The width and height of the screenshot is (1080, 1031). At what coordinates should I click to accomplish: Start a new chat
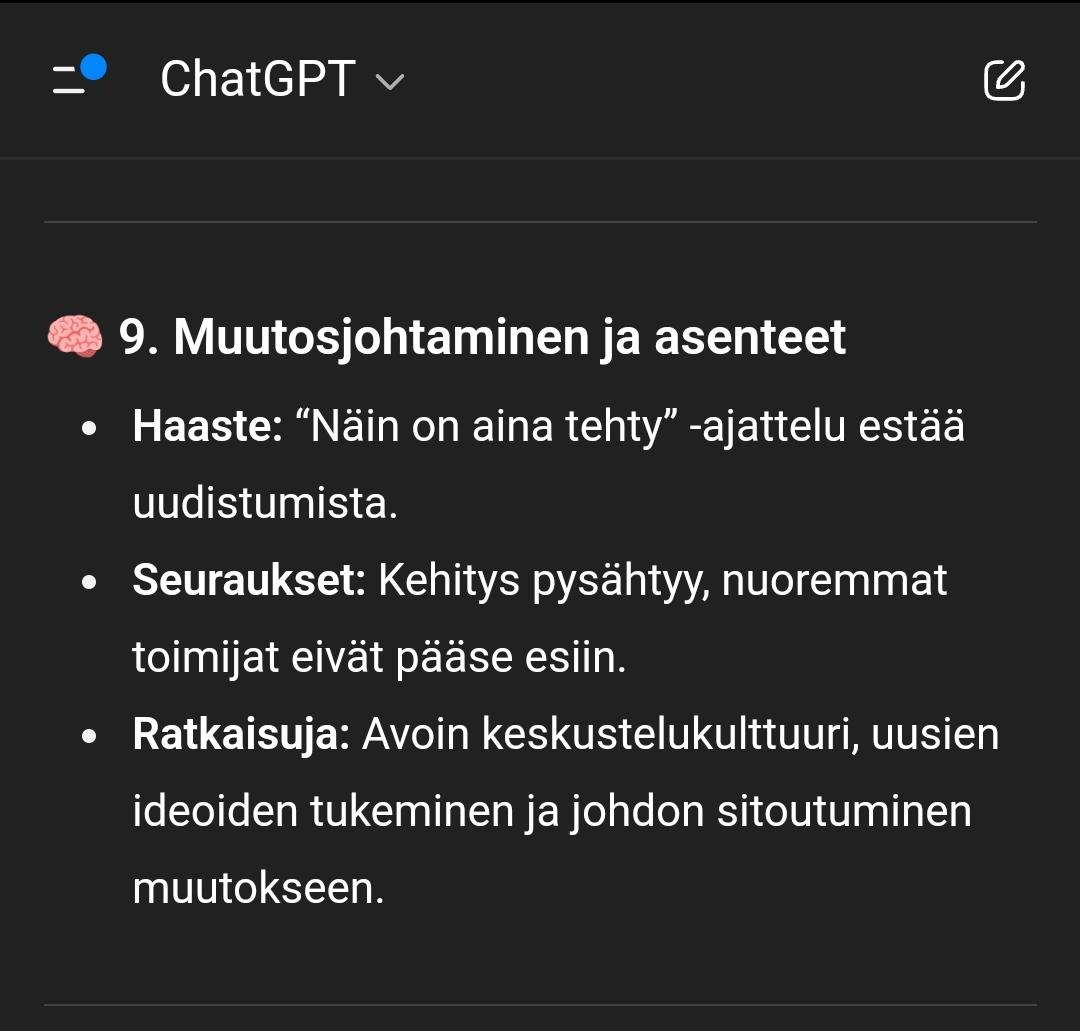pyautogui.click(x=1004, y=80)
